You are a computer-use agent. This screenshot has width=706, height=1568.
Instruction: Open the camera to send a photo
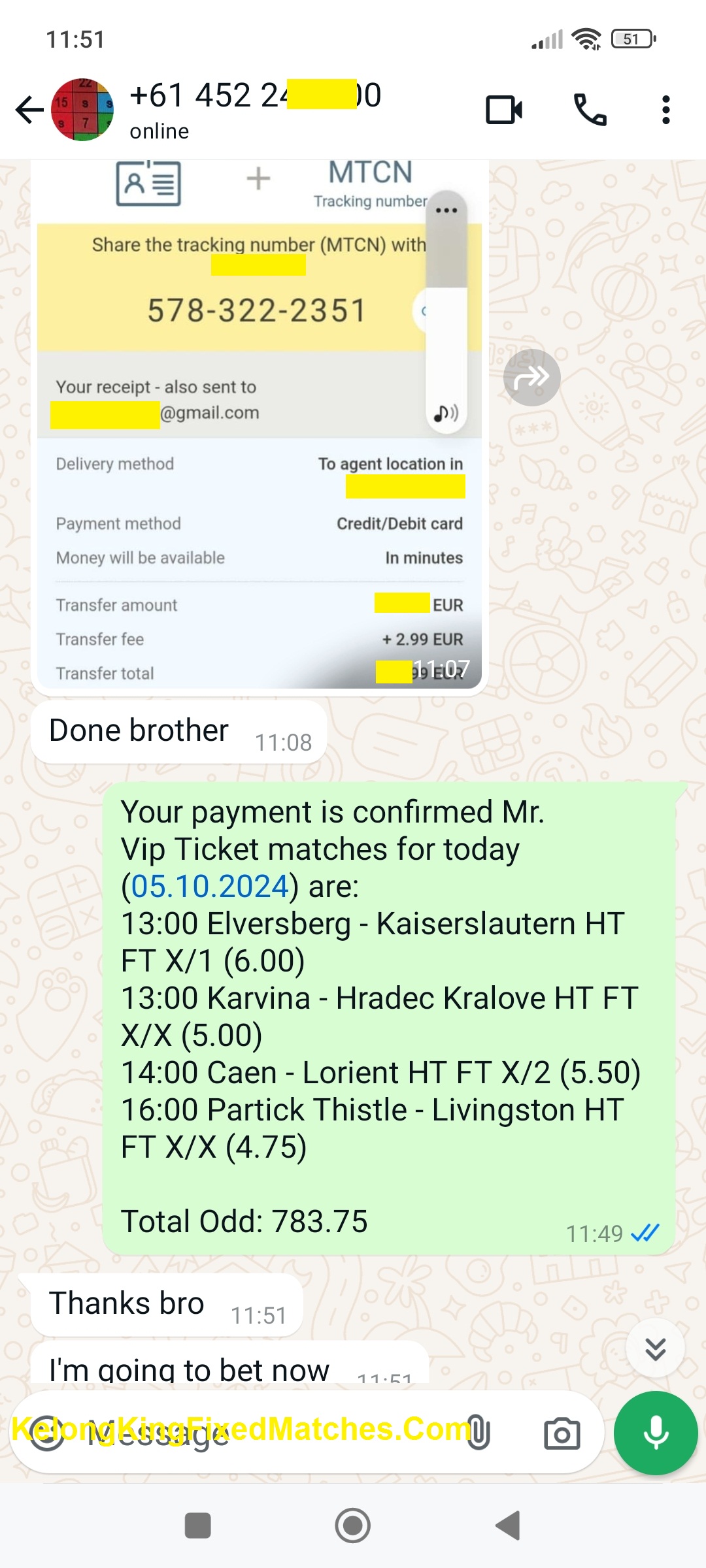tap(562, 1433)
